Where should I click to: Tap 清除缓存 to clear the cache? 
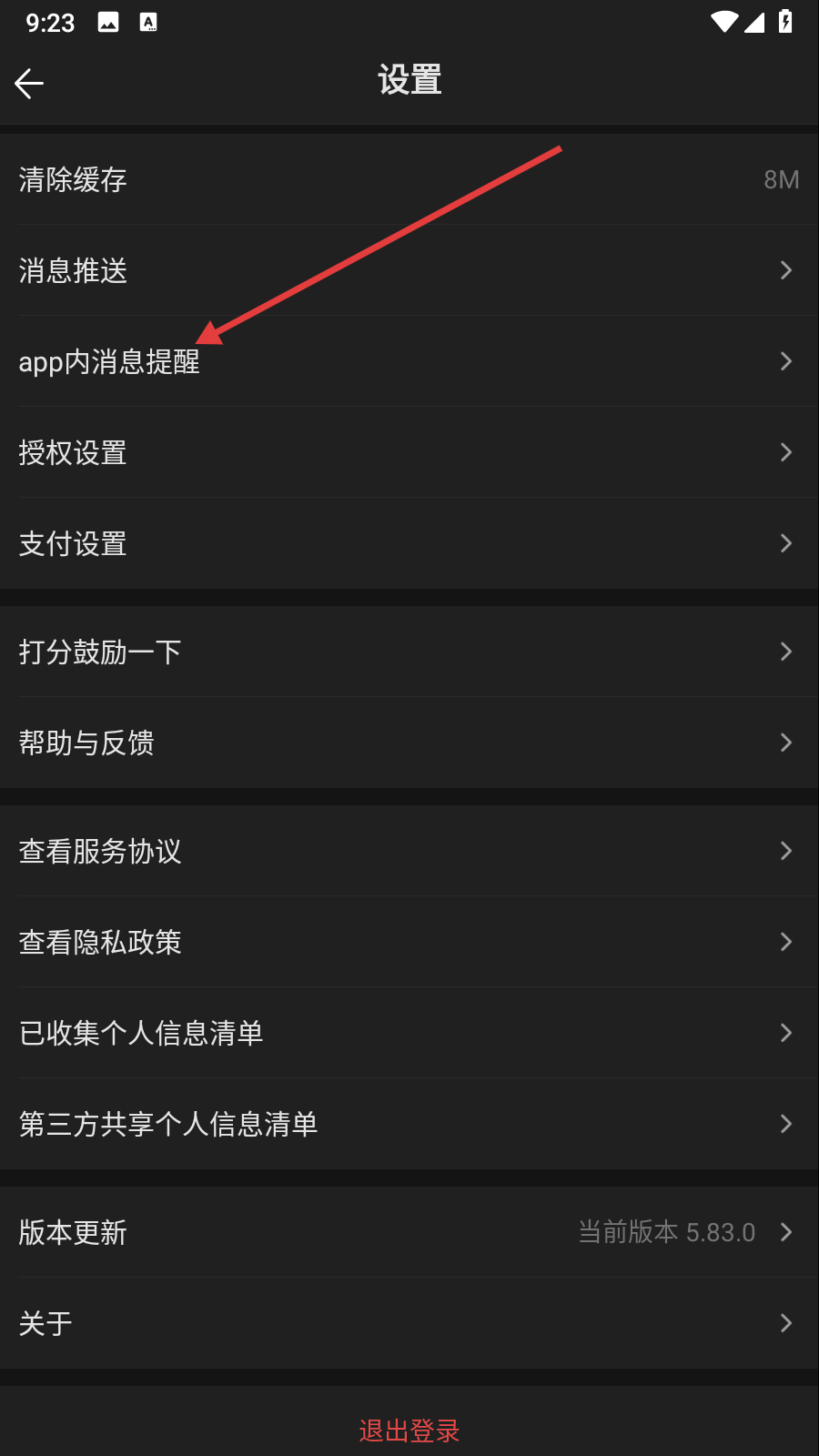[409, 179]
